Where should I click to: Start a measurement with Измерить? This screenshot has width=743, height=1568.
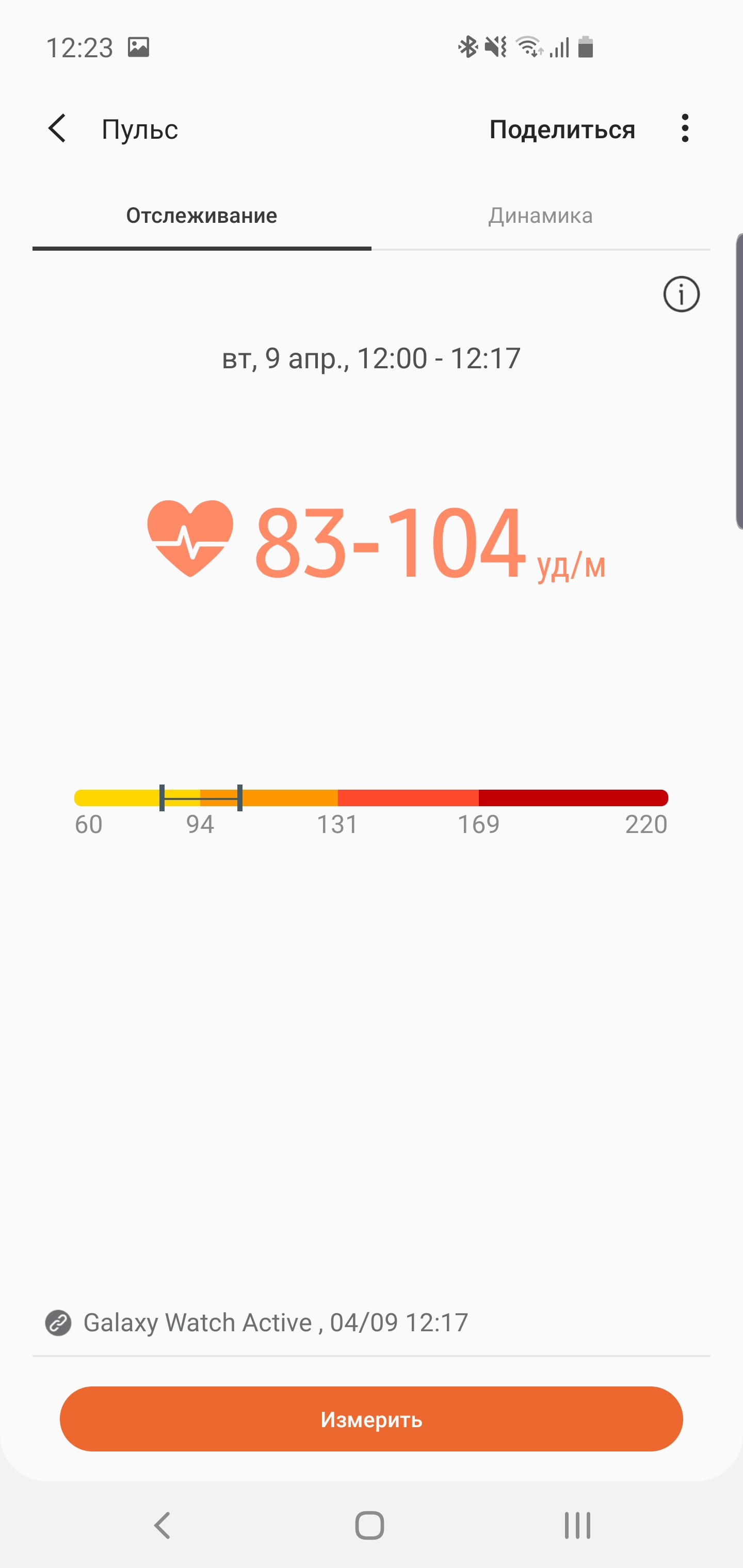(x=371, y=1419)
